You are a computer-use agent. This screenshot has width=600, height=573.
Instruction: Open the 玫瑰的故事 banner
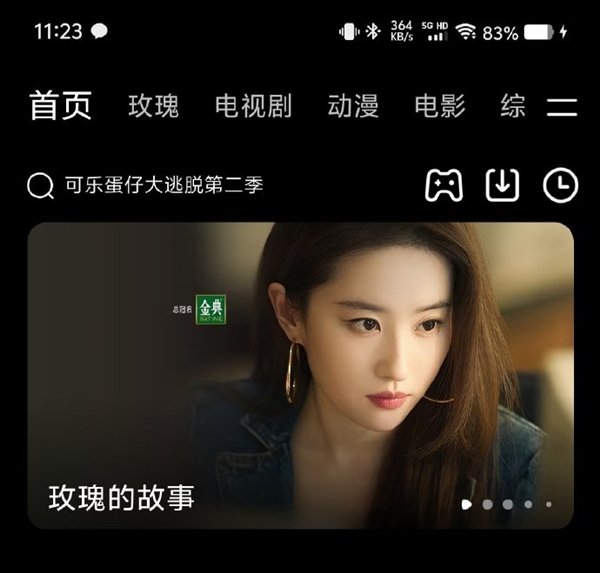[x=300, y=375]
